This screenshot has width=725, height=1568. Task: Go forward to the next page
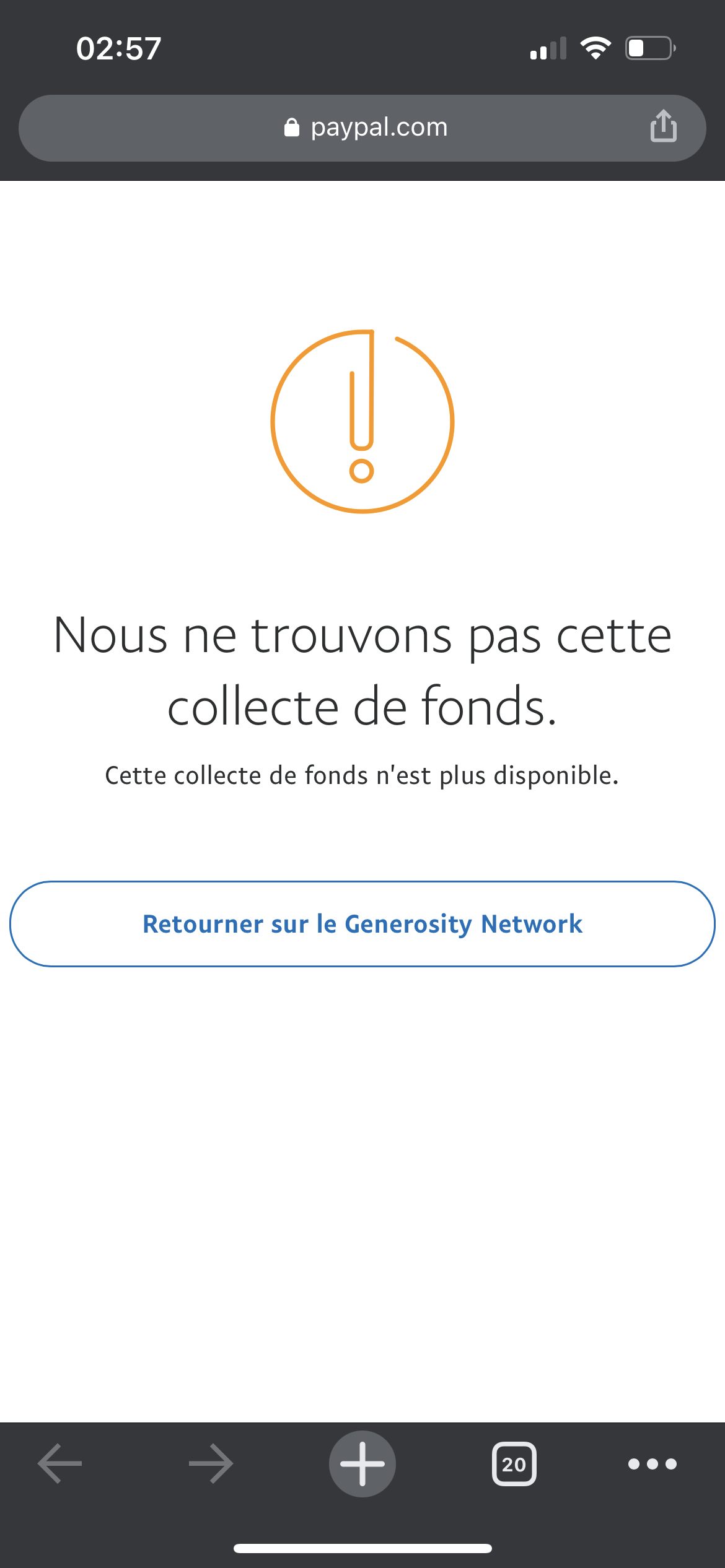coord(211,1463)
